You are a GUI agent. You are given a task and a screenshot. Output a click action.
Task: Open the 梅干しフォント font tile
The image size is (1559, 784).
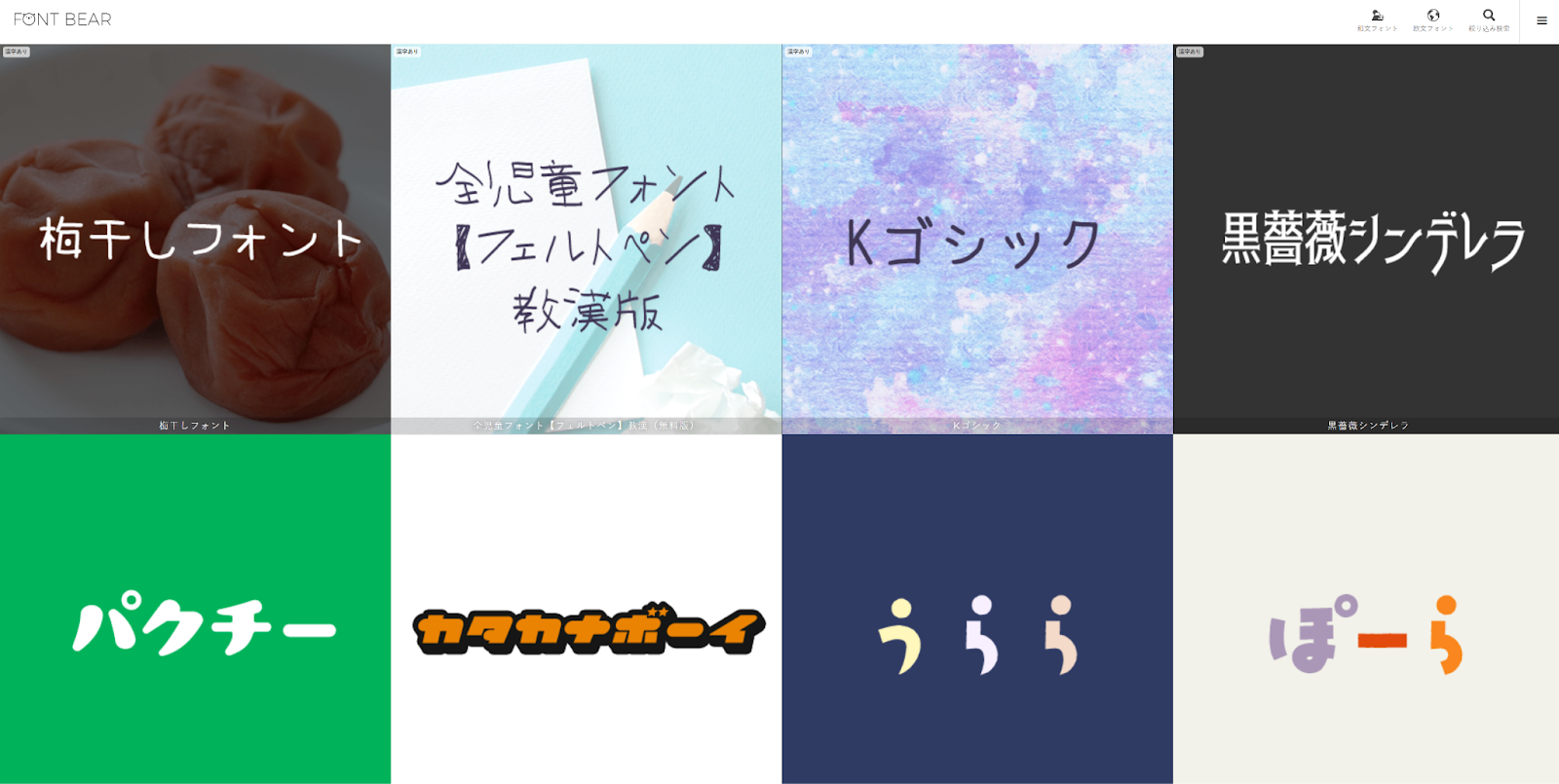click(195, 239)
